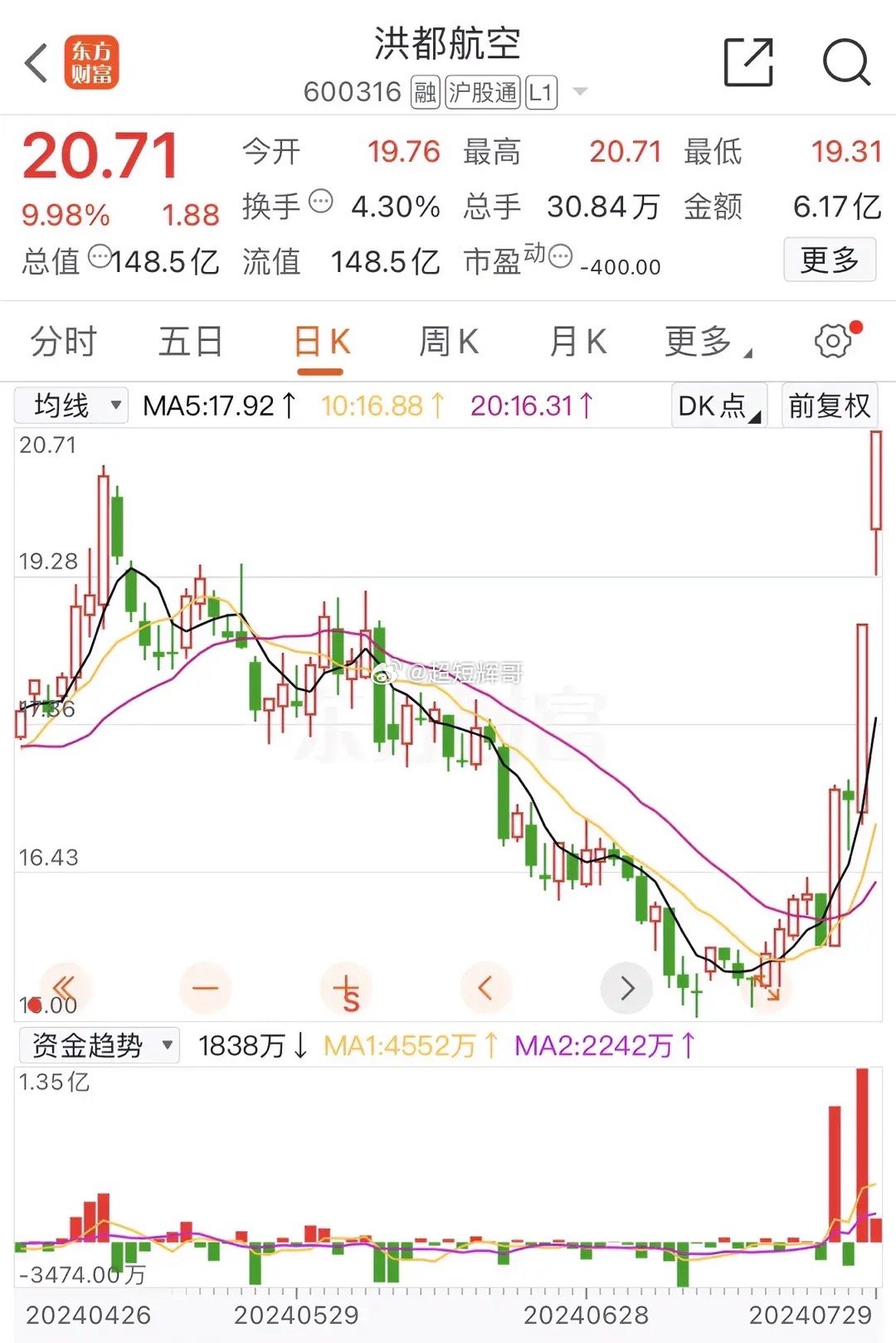The image size is (896, 1343).
Task: Move the chart one step left
Action: [x=485, y=988]
